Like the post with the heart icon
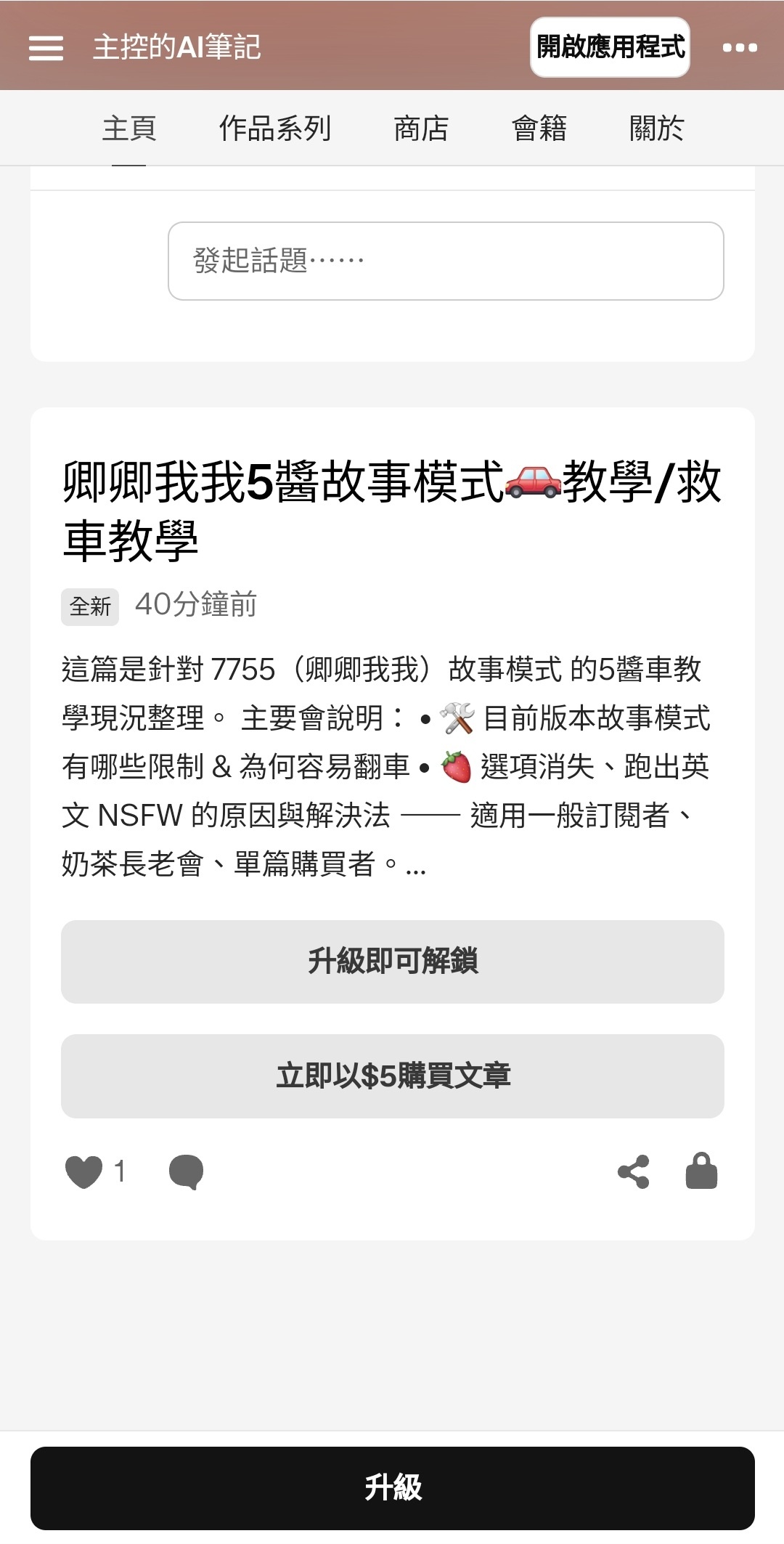The image size is (784, 1544). (x=84, y=1171)
